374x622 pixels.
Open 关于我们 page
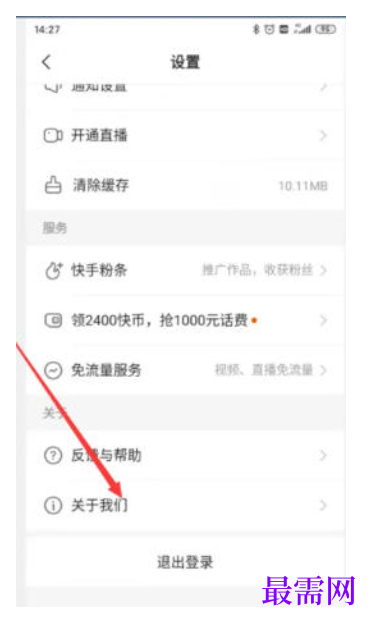pyautogui.click(x=185, y=505)
